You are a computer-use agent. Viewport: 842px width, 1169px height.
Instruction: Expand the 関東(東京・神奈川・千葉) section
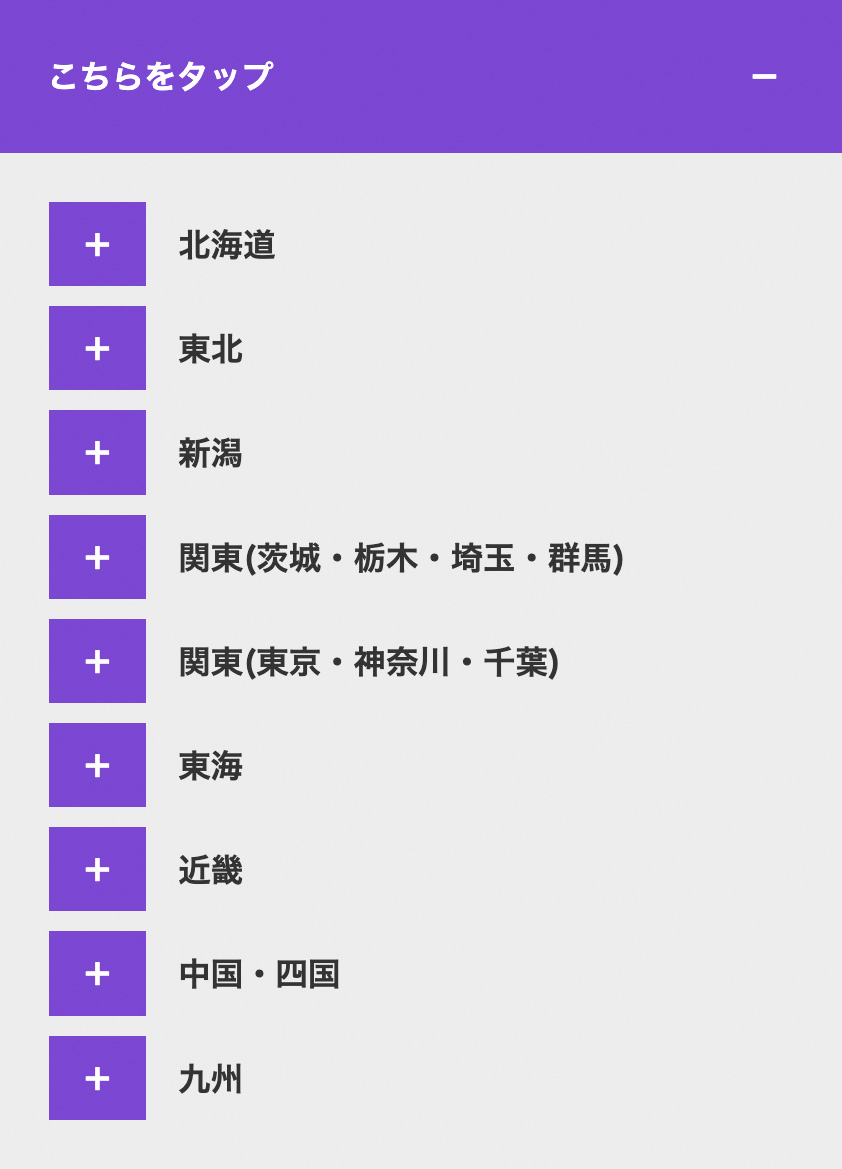(x=97, y=661)
